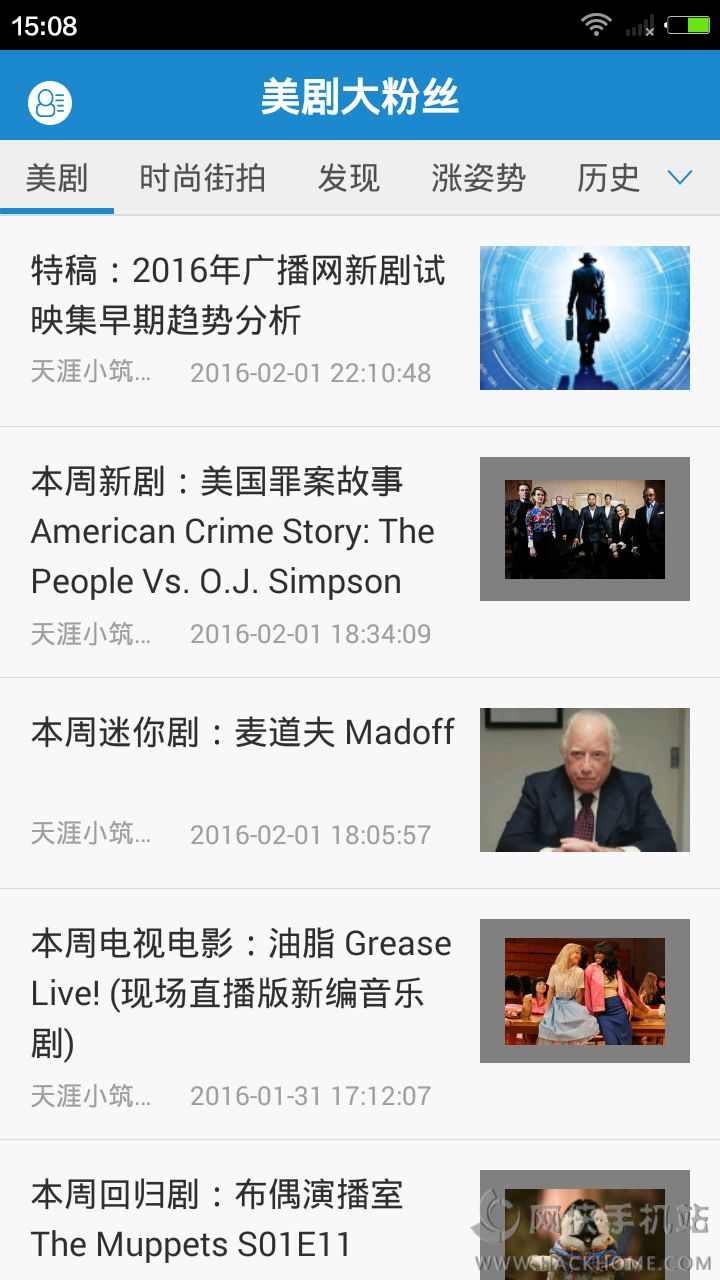Select the 发现 tab
This screenshot has height=1280, width=720.
click(x=349, y=178)
